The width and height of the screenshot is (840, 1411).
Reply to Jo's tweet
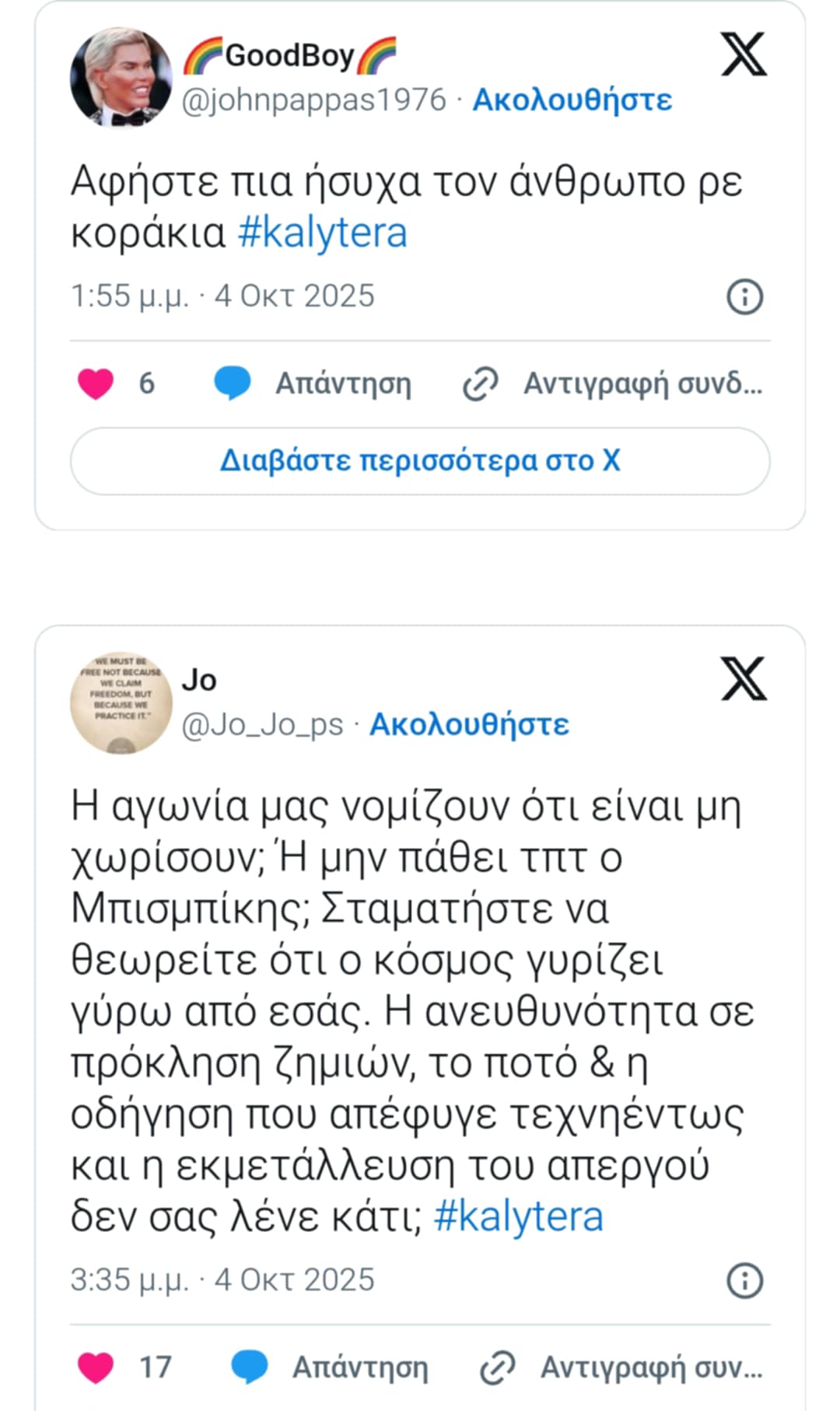click(x=331, y=1367)
